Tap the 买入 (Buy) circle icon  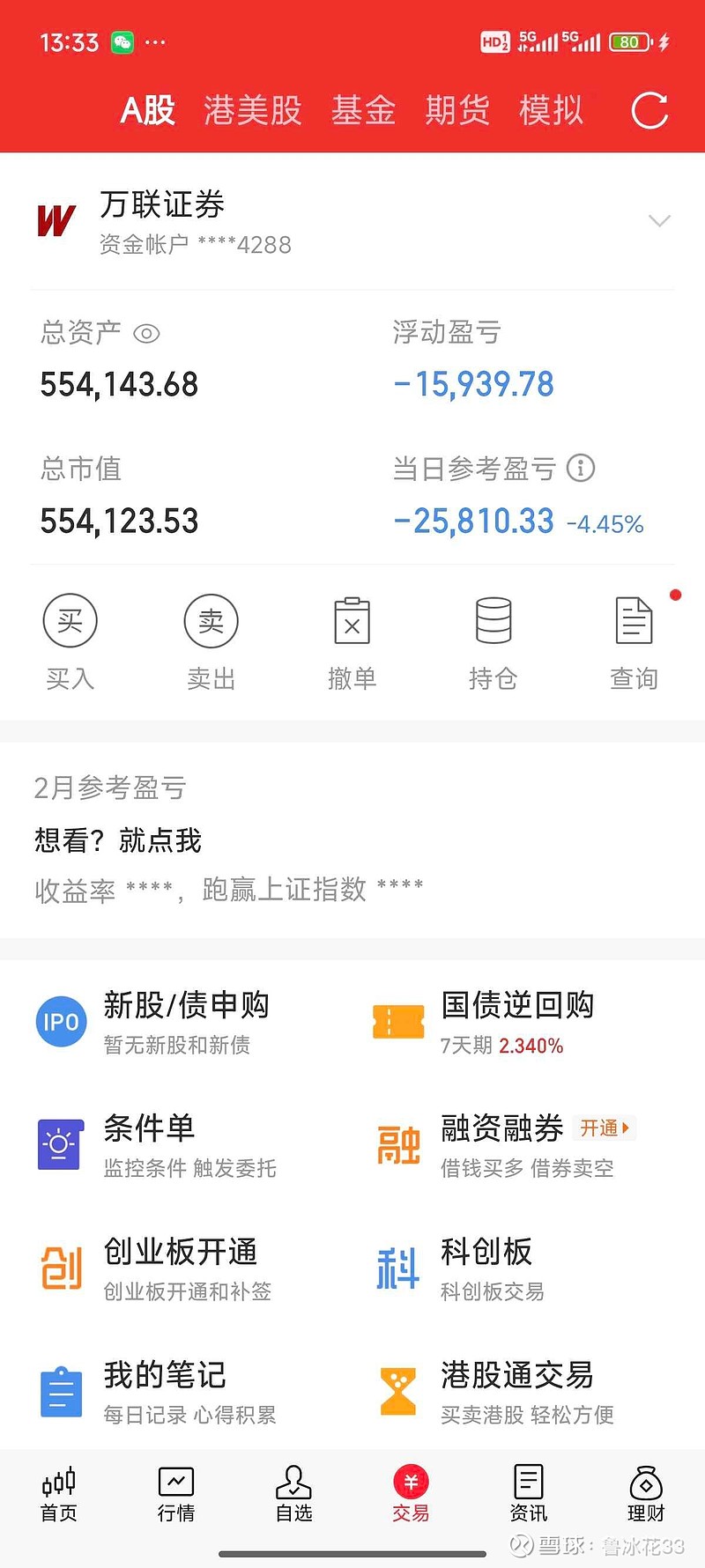click(70, 621)
